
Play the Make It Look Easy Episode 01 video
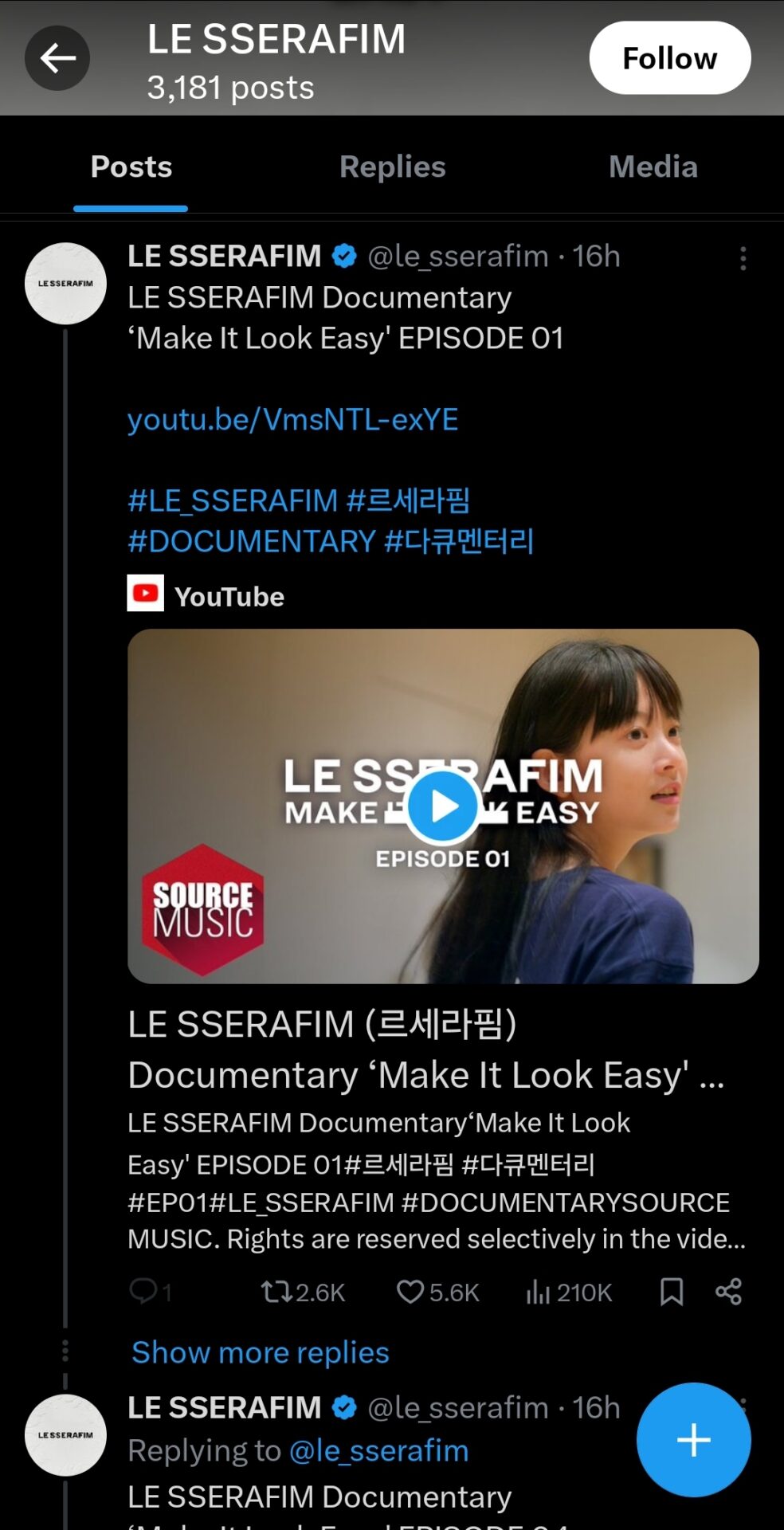443,806
